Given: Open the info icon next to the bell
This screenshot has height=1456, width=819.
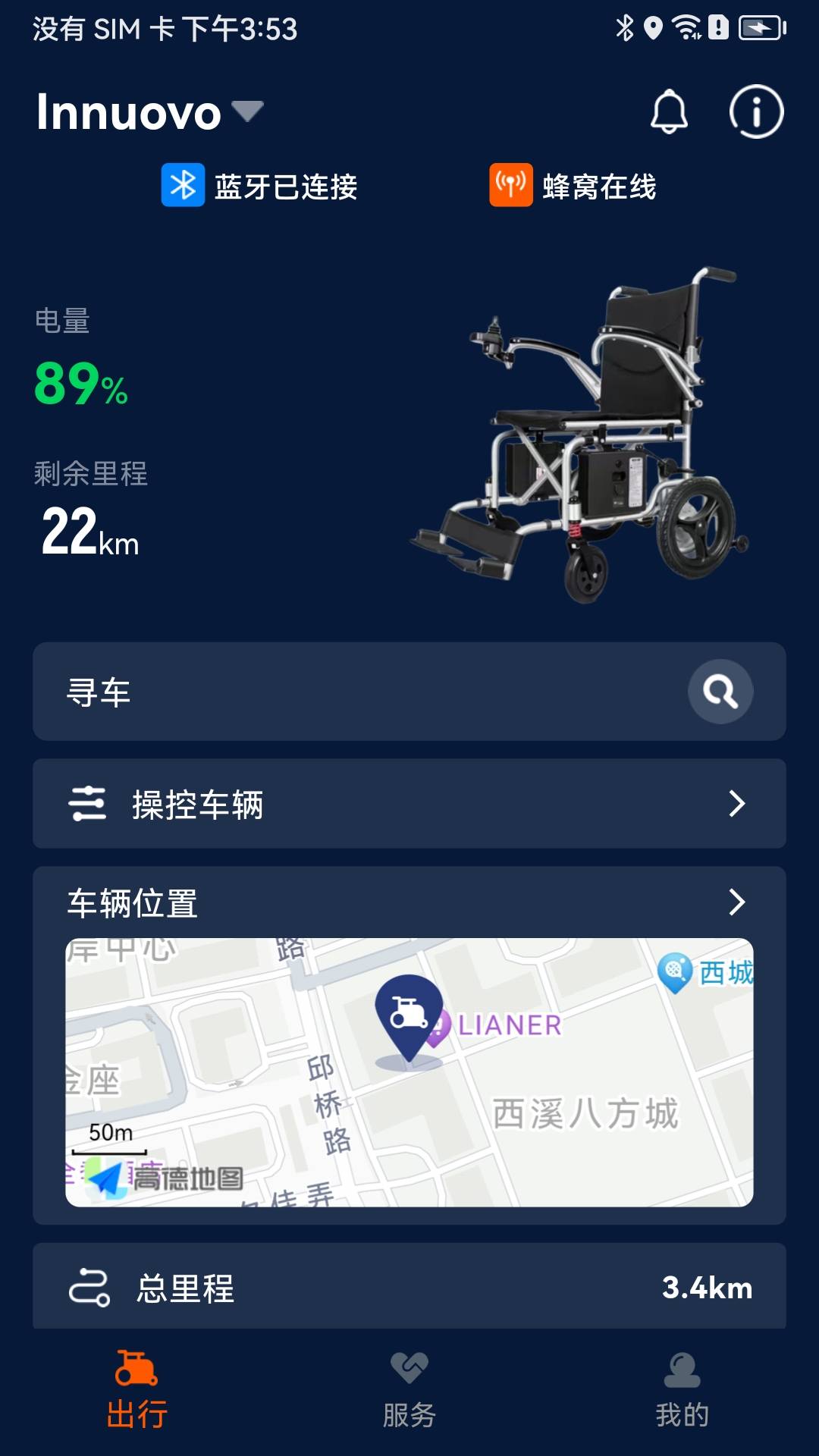Looking at the screenshot, I should pyautogui.click(x=755, y=111).
